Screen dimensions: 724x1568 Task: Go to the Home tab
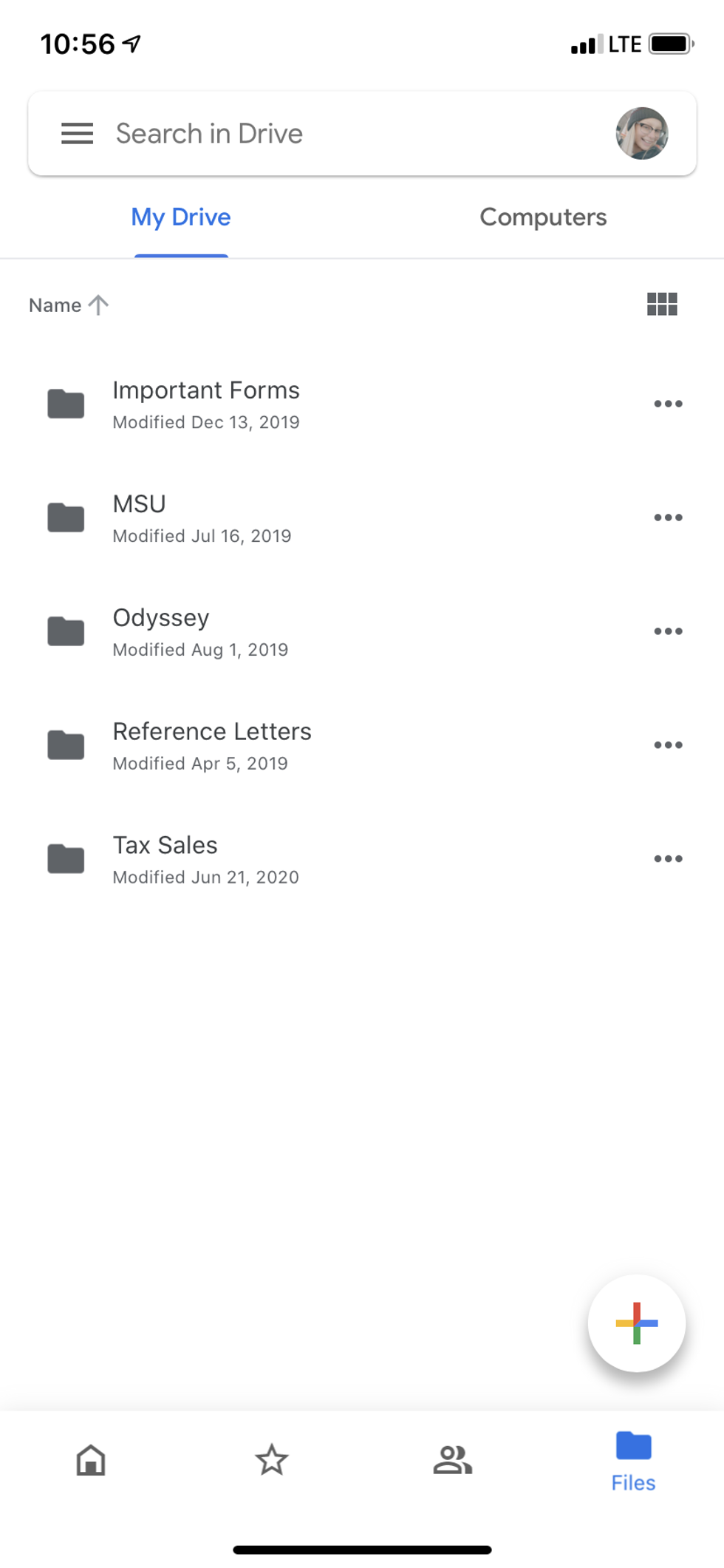pos(91,1461)
